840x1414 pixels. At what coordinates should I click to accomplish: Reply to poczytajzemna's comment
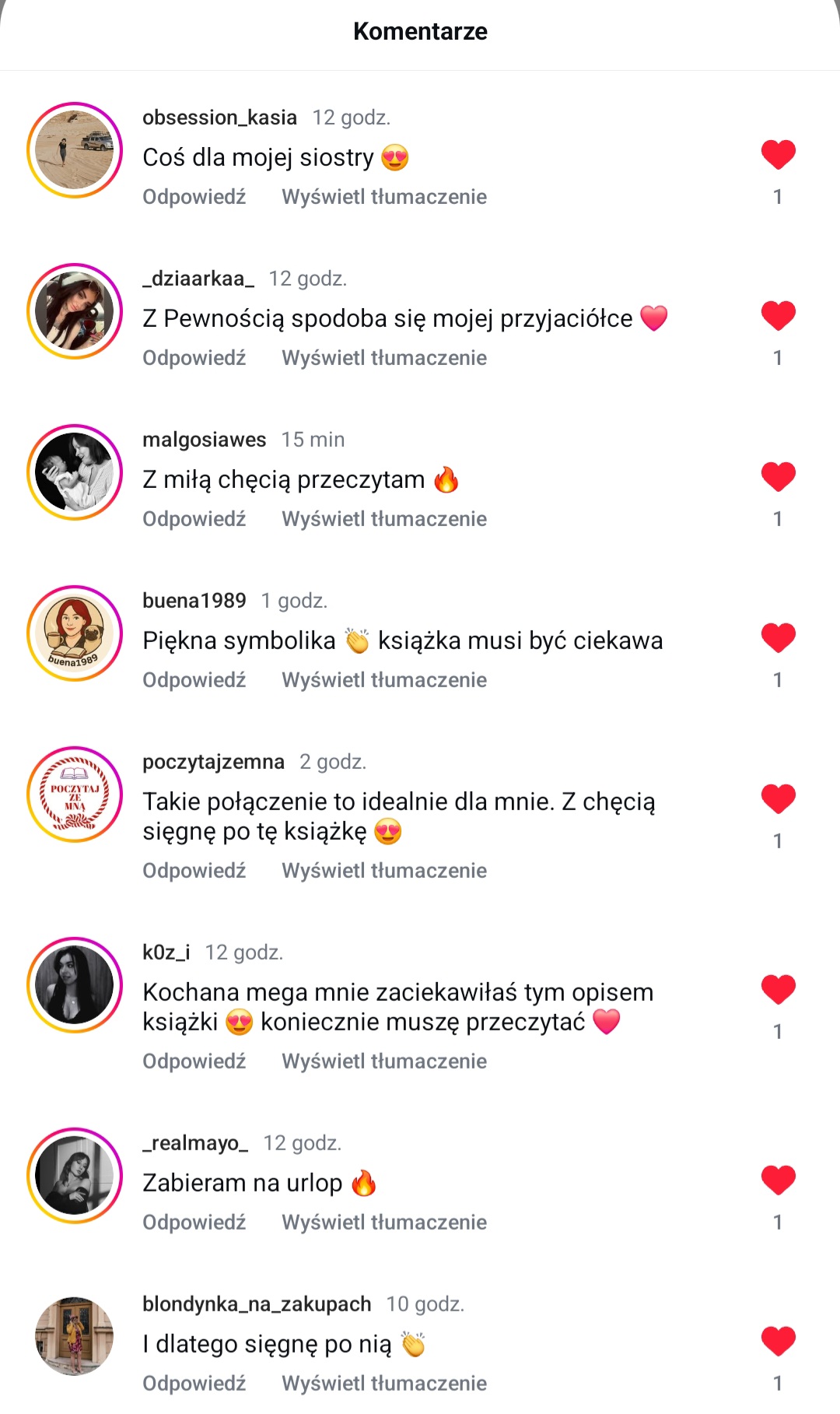click(194, 871)
